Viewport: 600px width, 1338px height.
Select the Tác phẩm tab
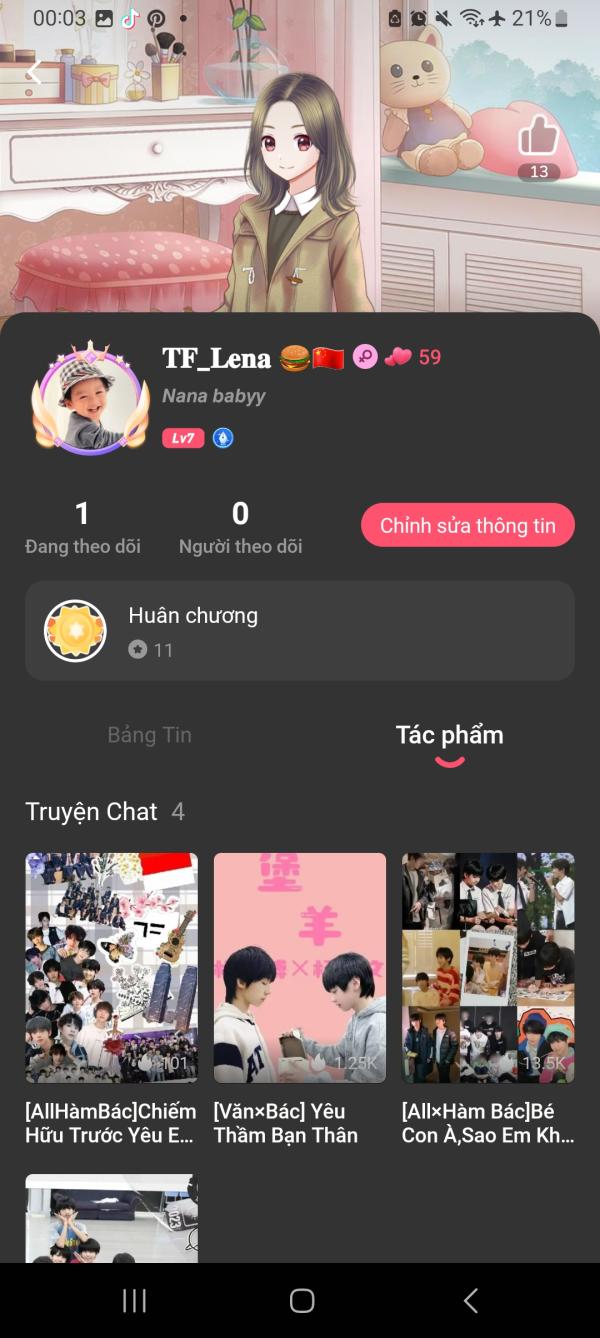(x=449, y=736)
